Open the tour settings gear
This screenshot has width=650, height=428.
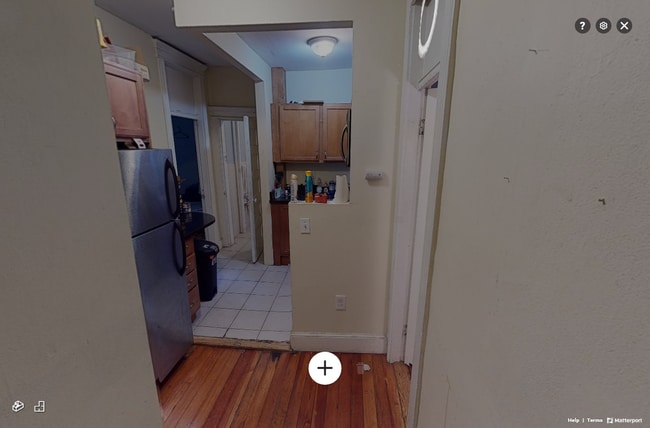603,26
